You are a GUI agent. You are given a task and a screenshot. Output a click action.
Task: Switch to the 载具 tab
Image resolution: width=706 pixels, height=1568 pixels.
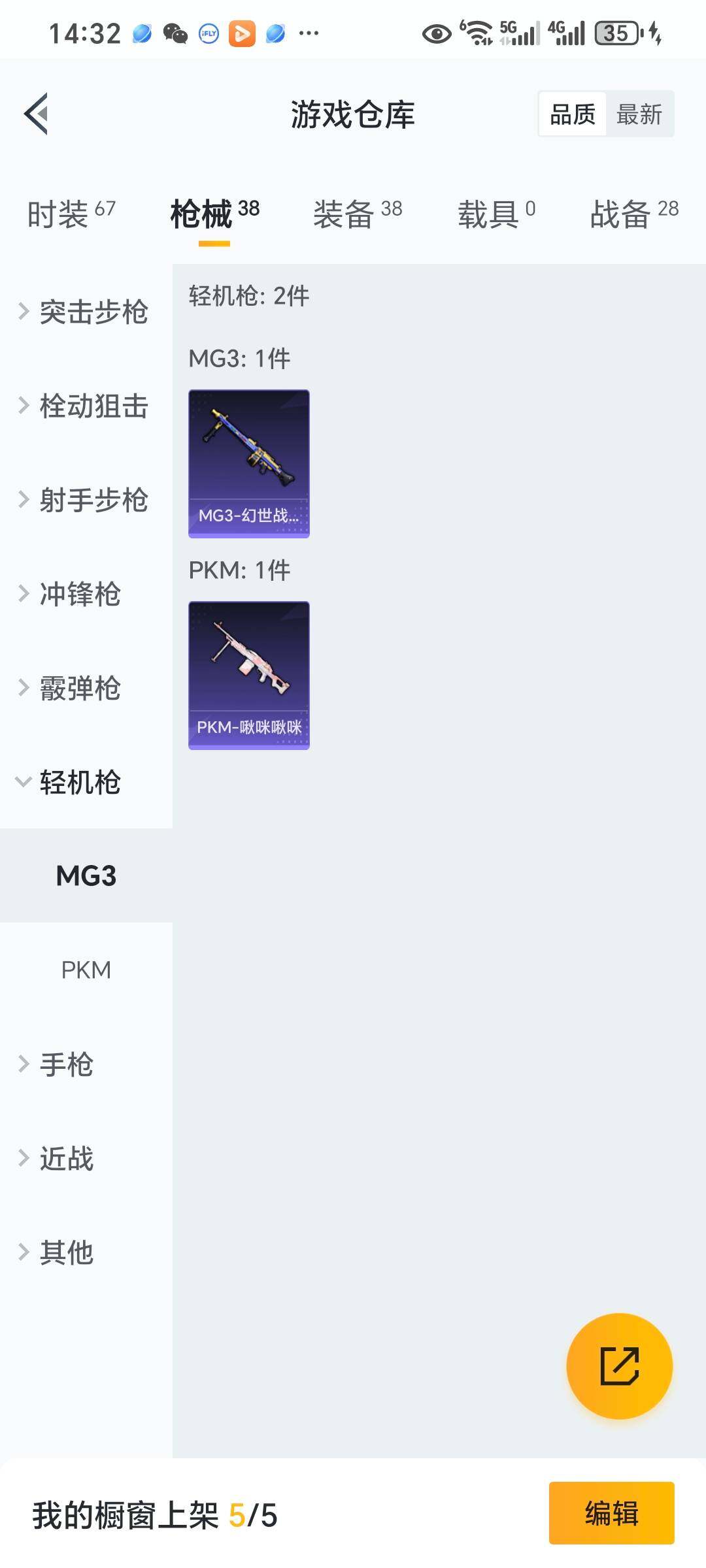pyautogui.click(x=496, y=214)
